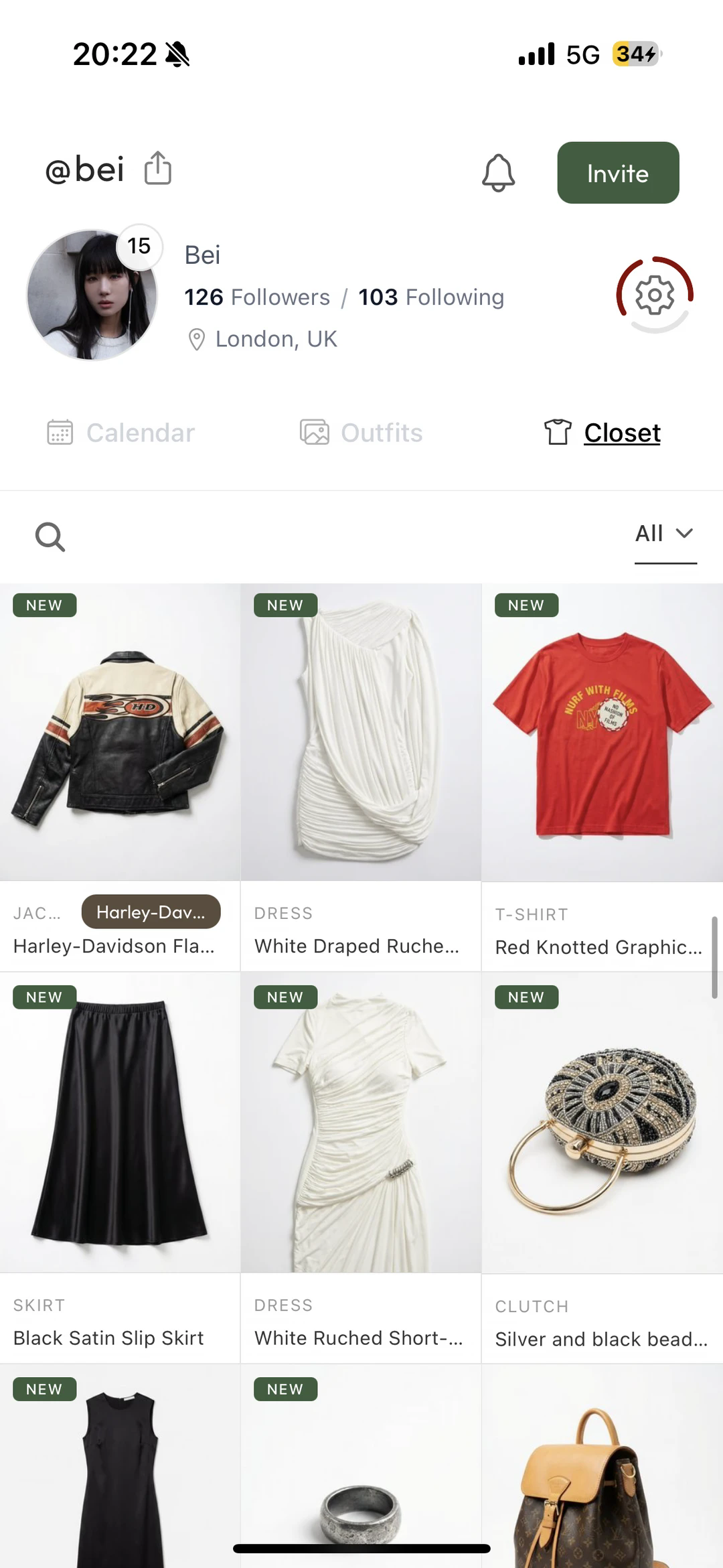Open the White Ruched Short-sleeve dress
This screenshot has height=1568, width=723.
point(361,1168)
